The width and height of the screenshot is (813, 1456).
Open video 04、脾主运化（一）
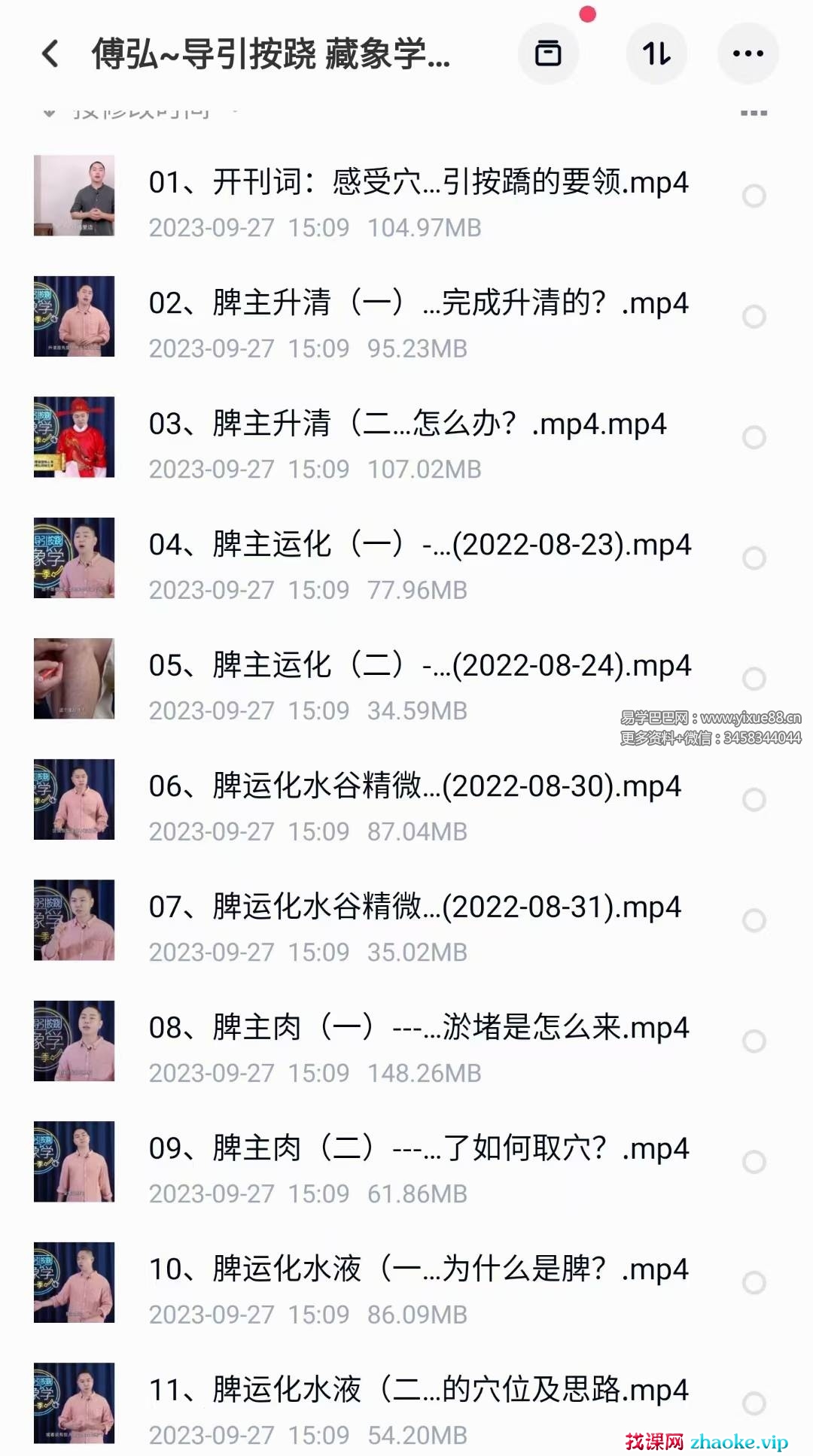coord(419,546)
